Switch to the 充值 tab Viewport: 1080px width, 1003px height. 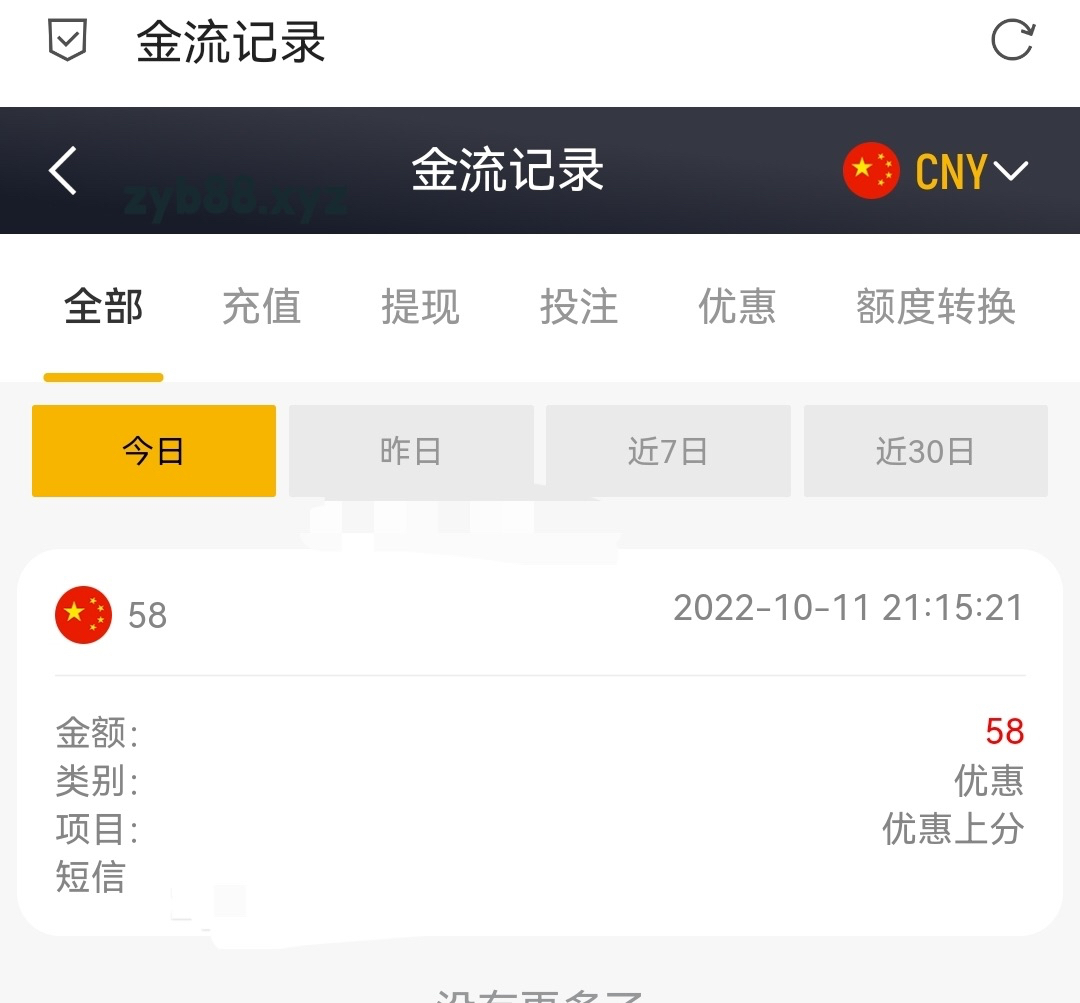click(x=261, y=307)
